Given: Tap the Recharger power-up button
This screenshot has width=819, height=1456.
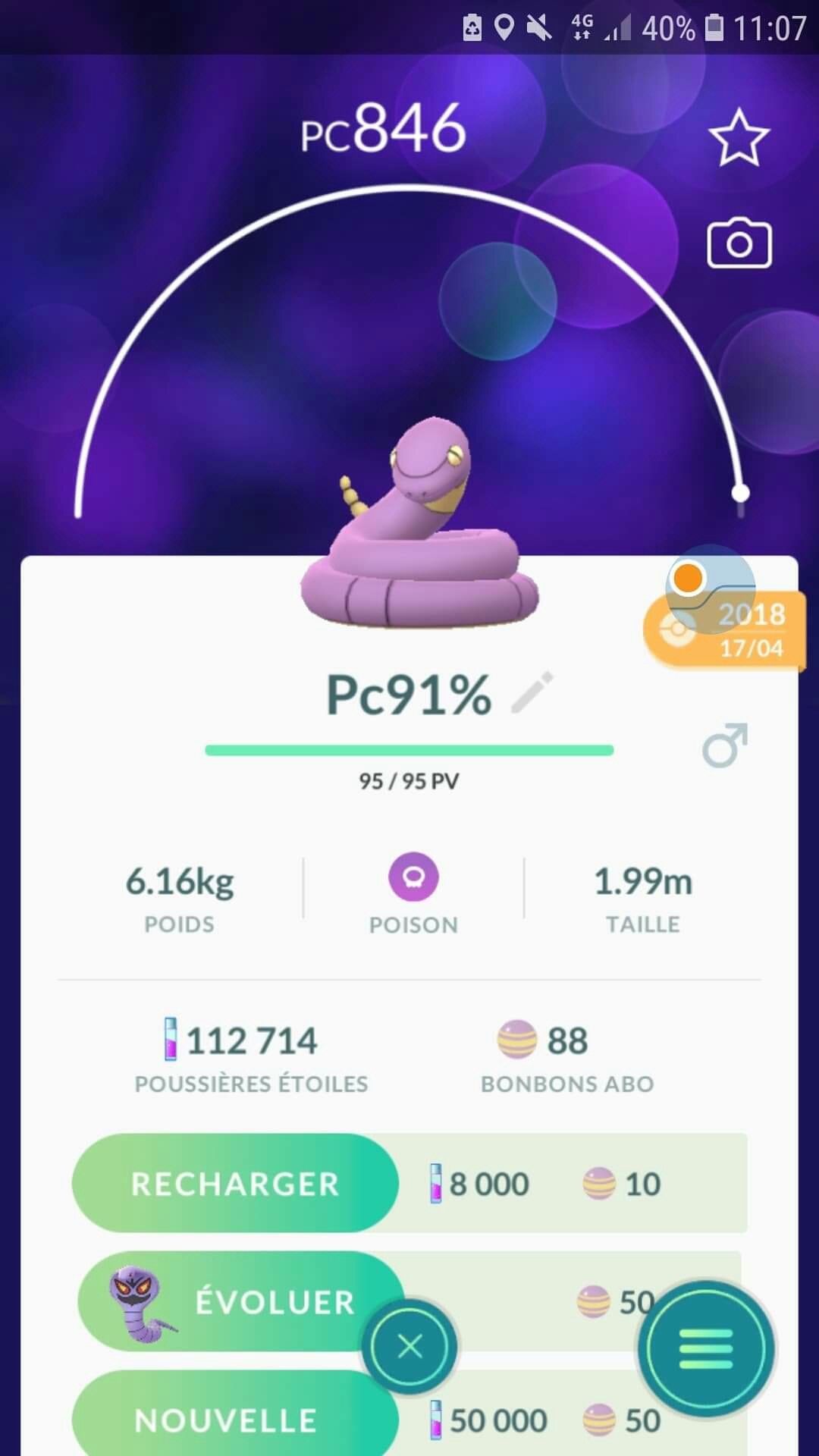Looking at the screenshot, I should (x=235, y=1183).
